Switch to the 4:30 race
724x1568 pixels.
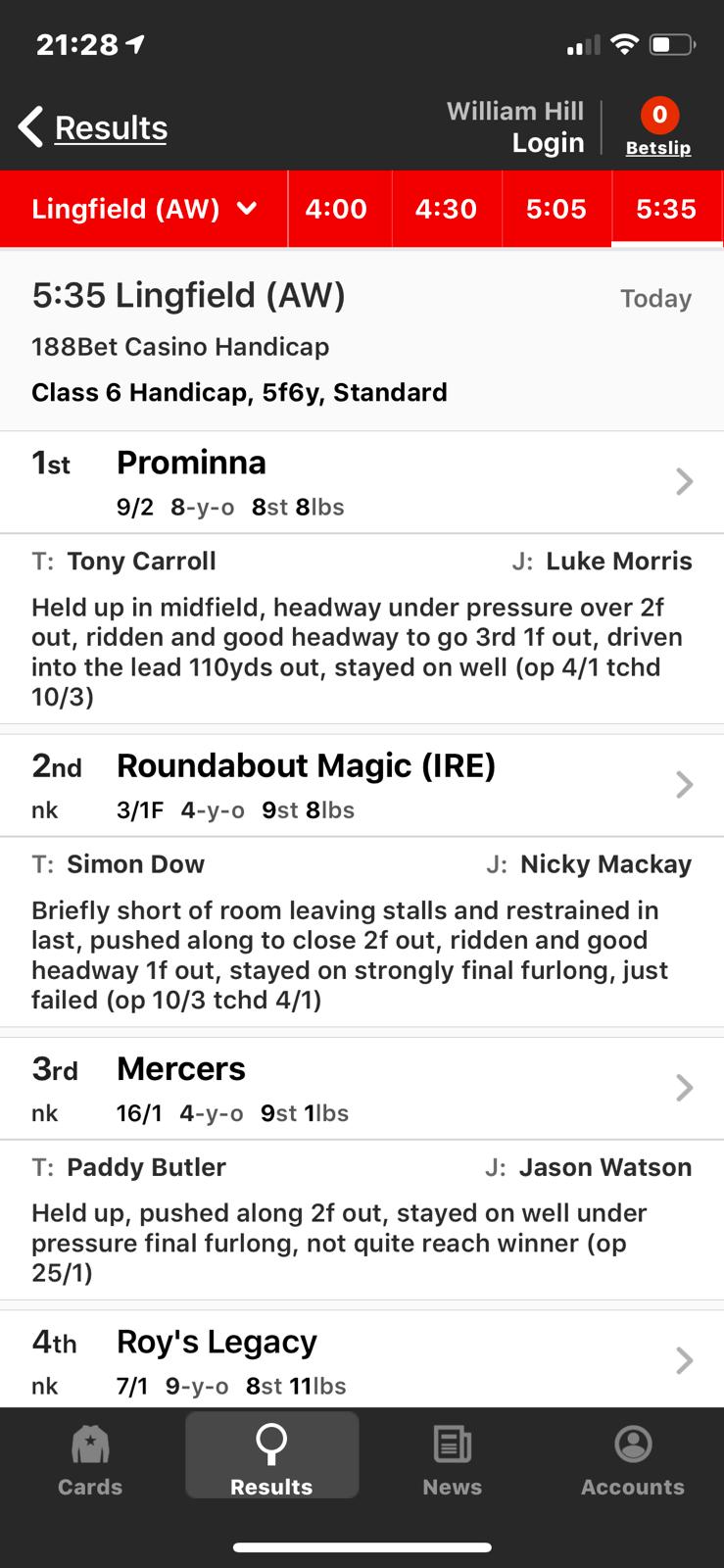[x=446, y=209]
